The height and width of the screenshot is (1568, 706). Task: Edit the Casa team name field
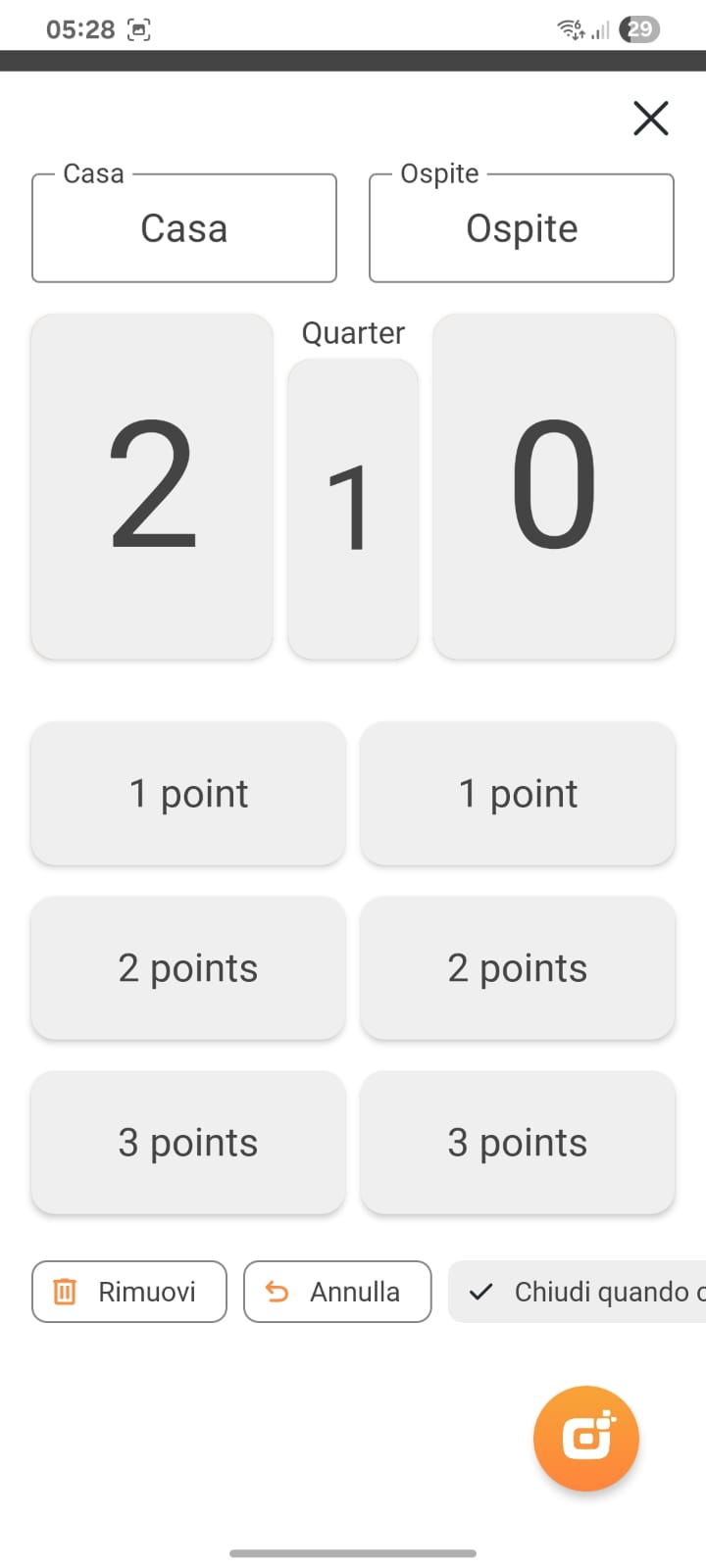coord(184,229)
